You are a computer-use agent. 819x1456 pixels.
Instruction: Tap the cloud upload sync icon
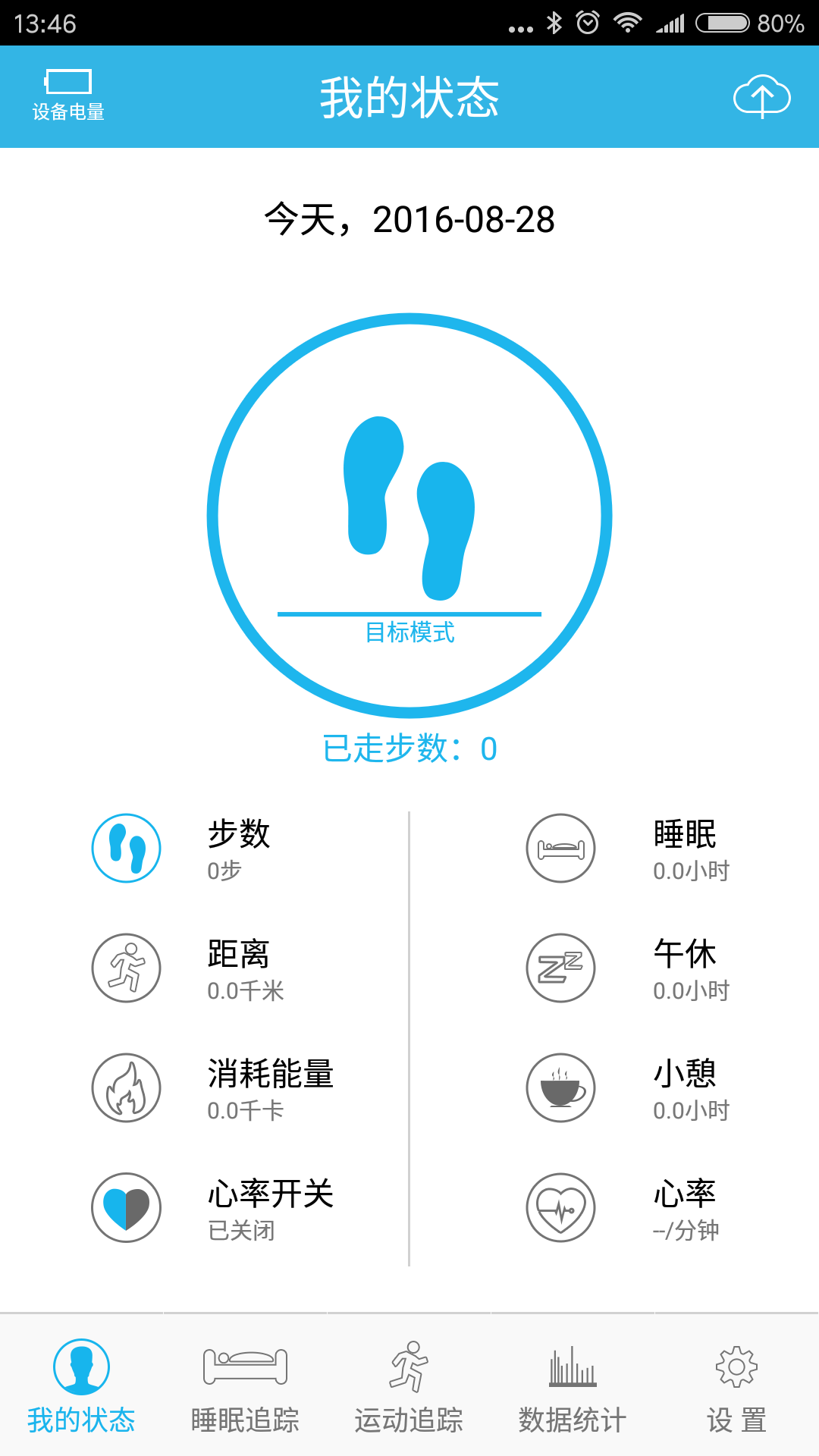[x=761, y=97]
